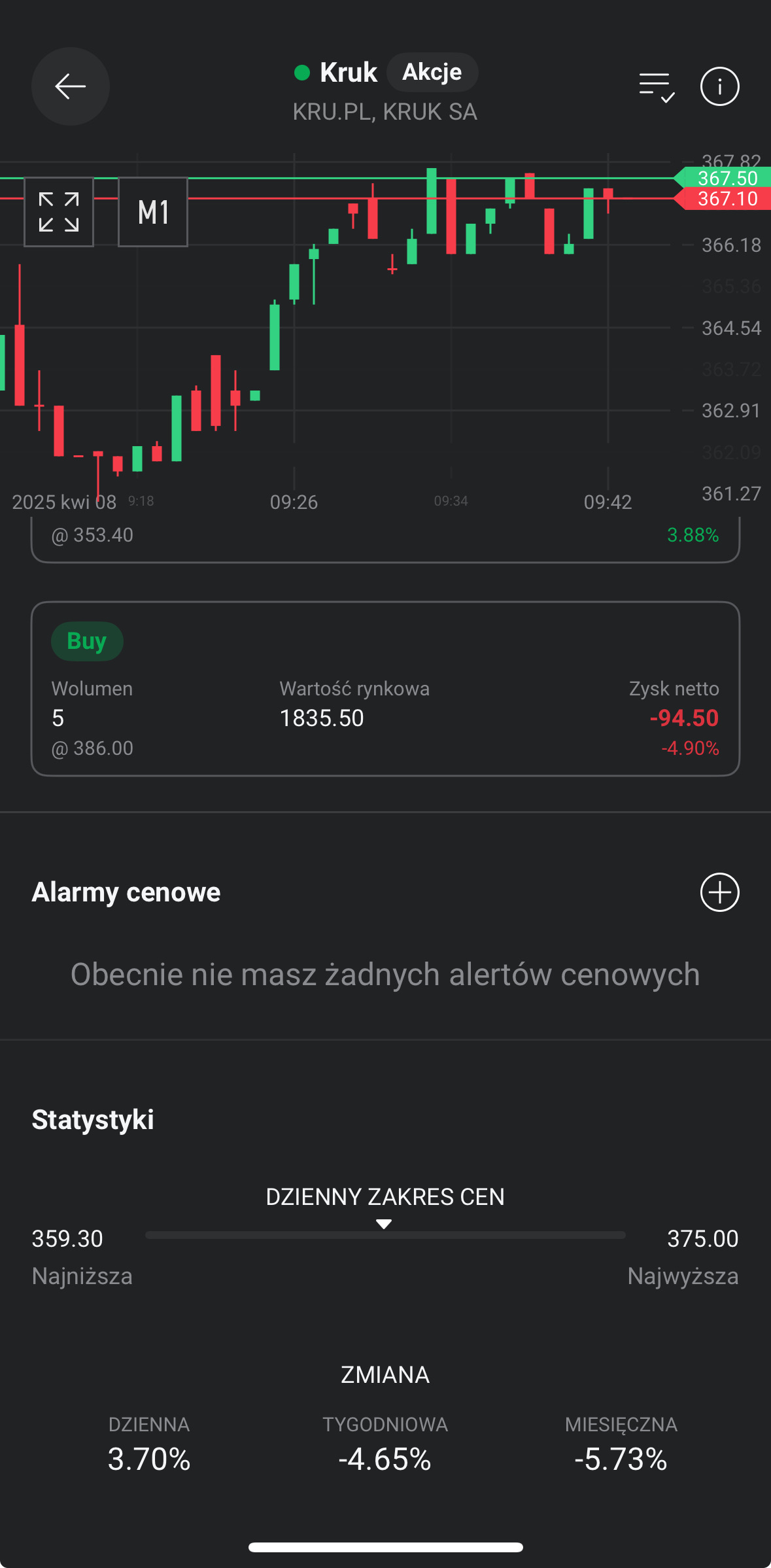Open the watchlist checklist icon

click(x=657, y=87)
